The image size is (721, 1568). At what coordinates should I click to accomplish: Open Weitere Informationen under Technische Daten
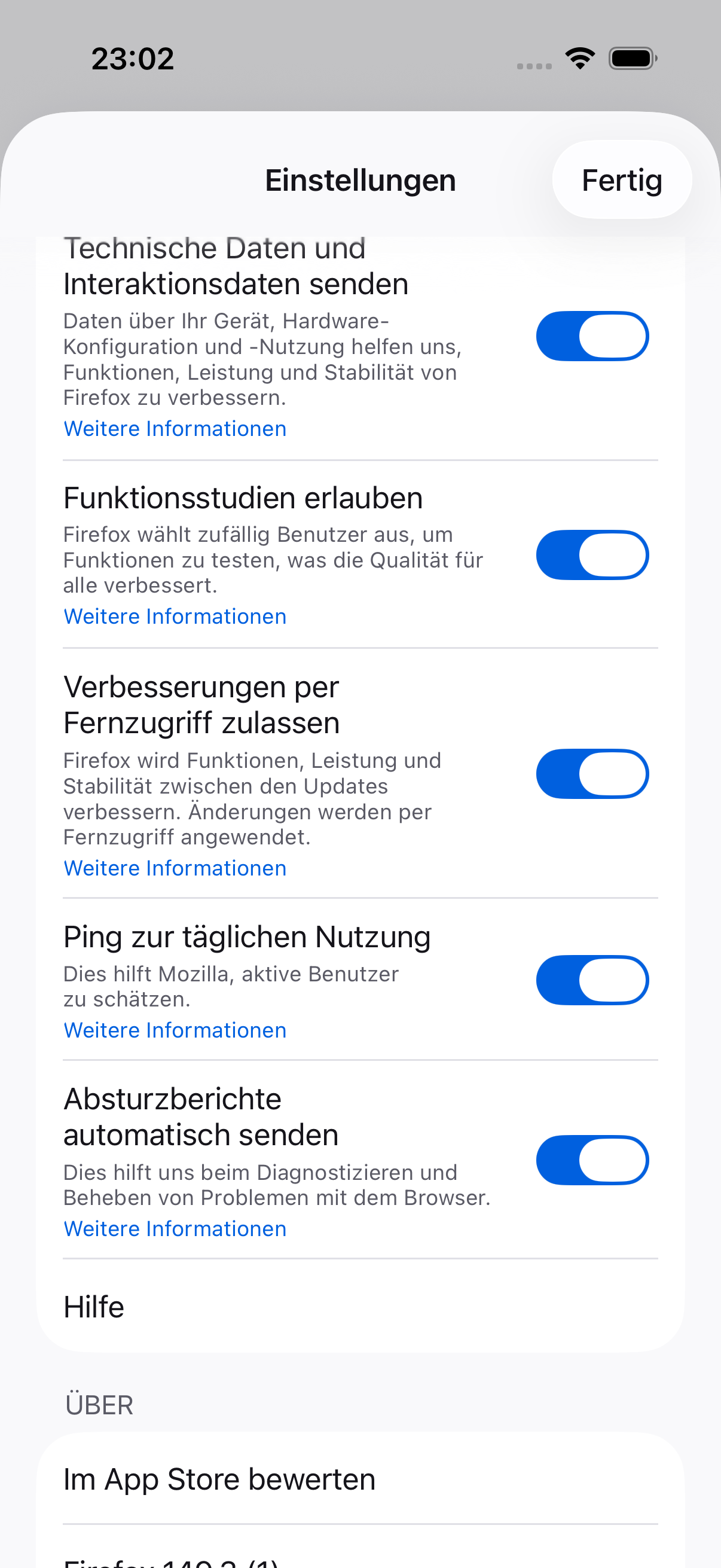tap(175, 429)
